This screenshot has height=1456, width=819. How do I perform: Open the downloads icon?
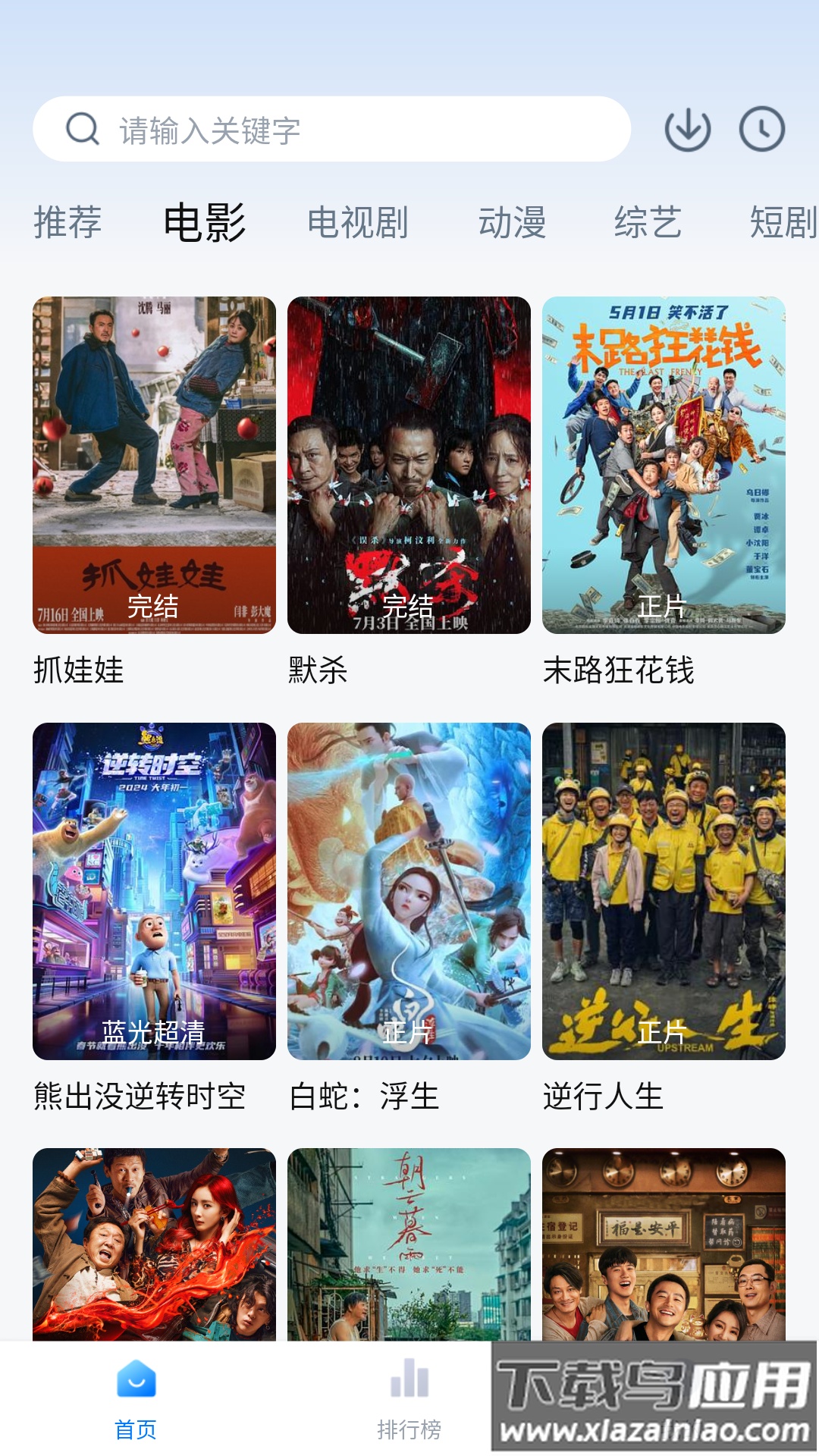[x=687, y=130]
